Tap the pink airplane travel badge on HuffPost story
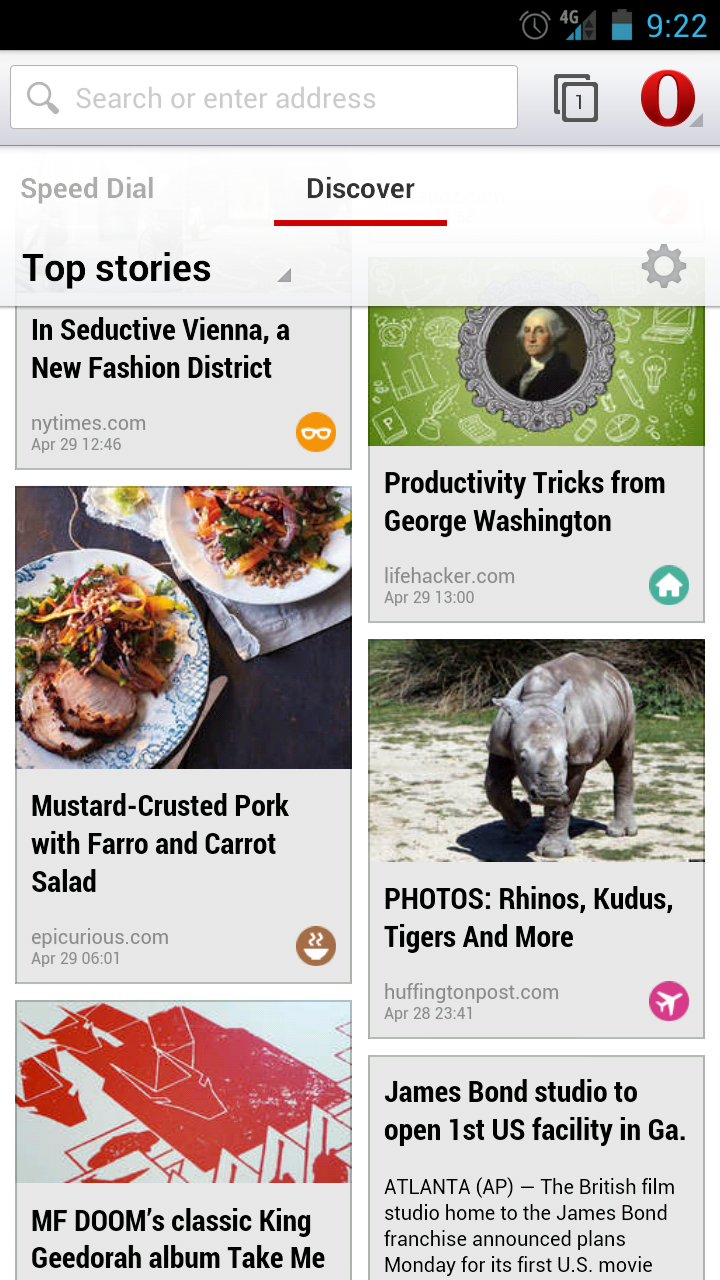This screenshot has height=1280, width=720. [x=668, y=1001]
